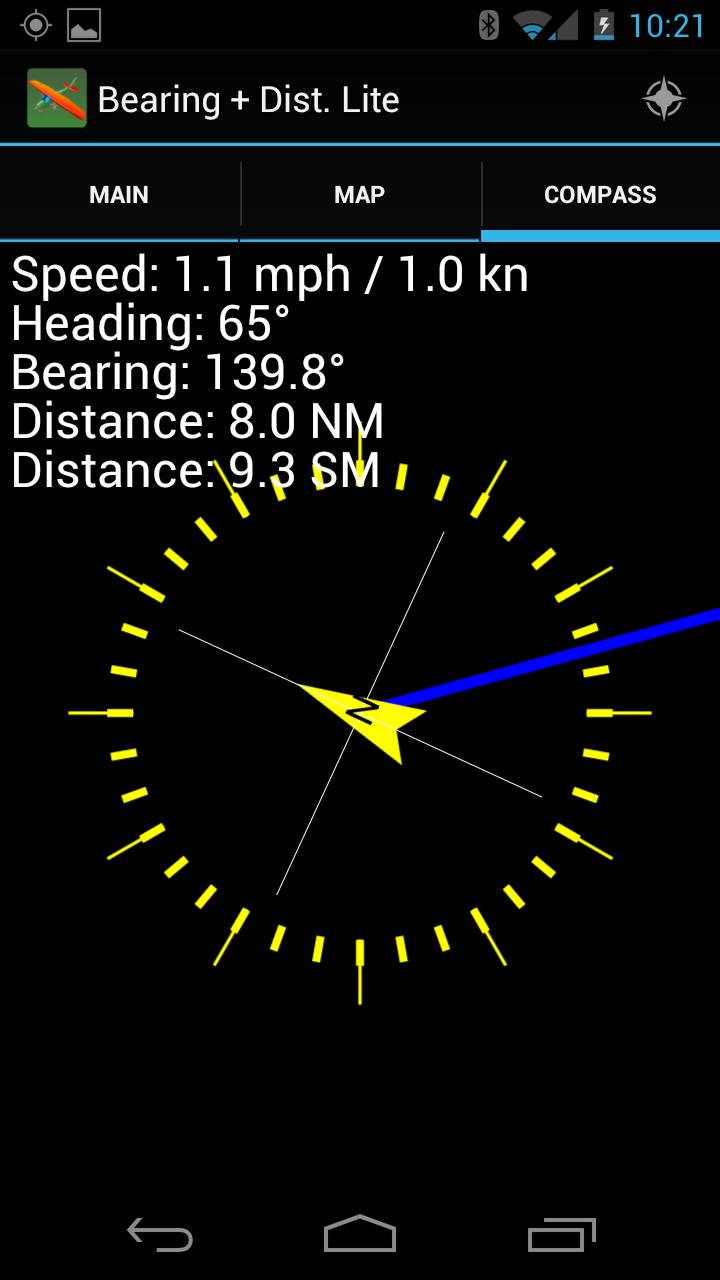Switch to the MAIN tab
720x1280 pixels.
click(119, 195)
